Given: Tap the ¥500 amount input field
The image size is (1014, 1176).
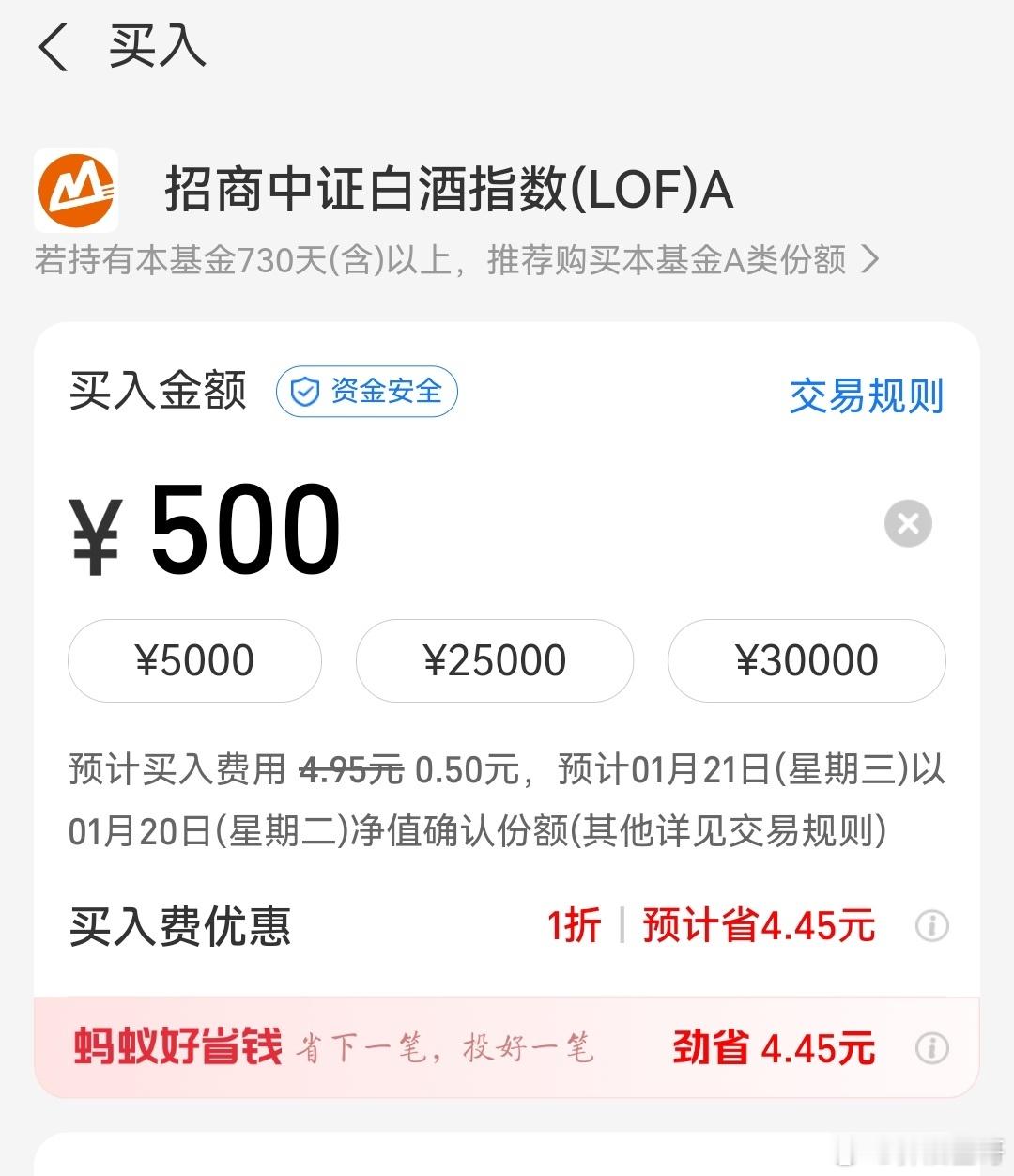Looking at the screenshot, I should coord(244,526).
